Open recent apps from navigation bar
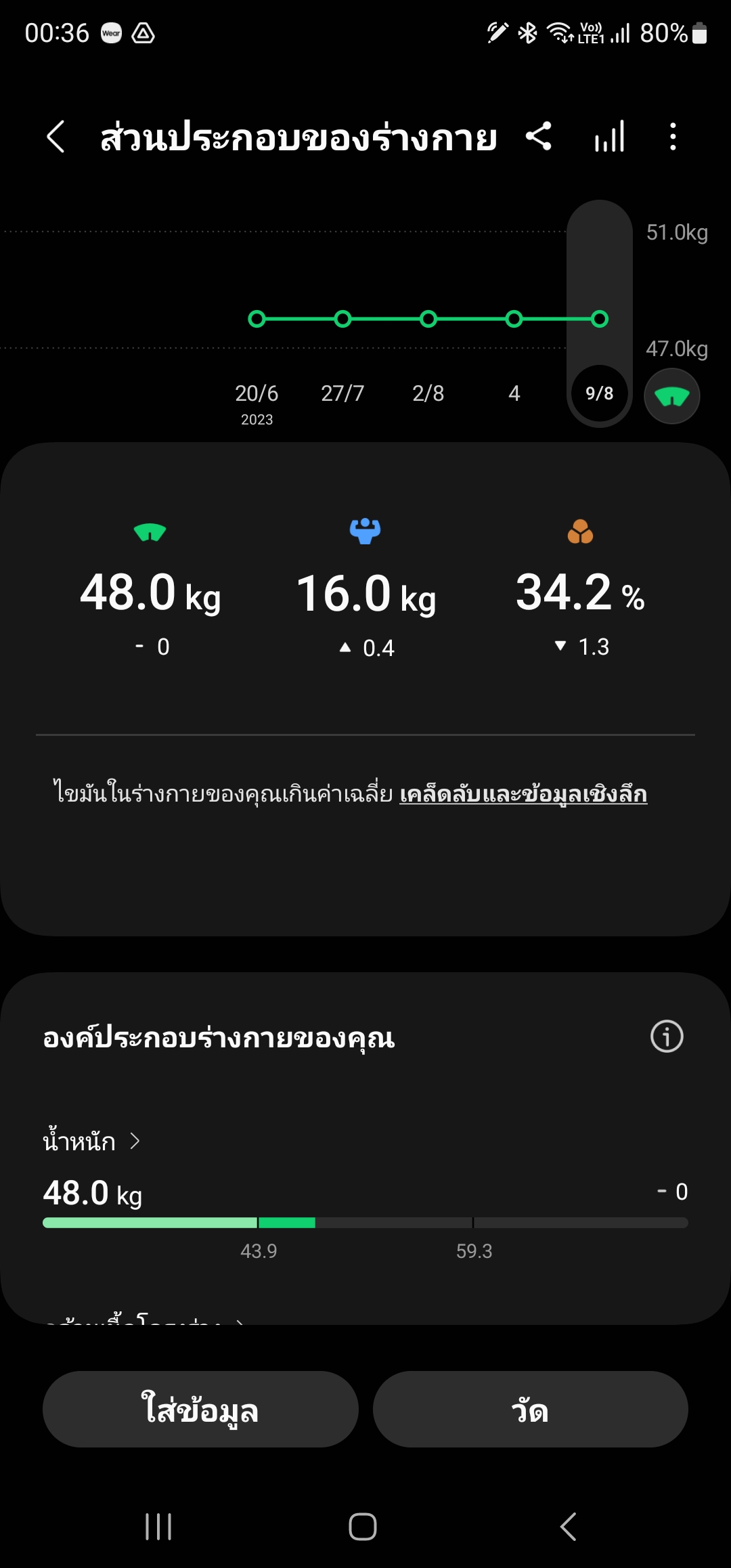Screen dimensions: 731x1568 point(158,1527)
